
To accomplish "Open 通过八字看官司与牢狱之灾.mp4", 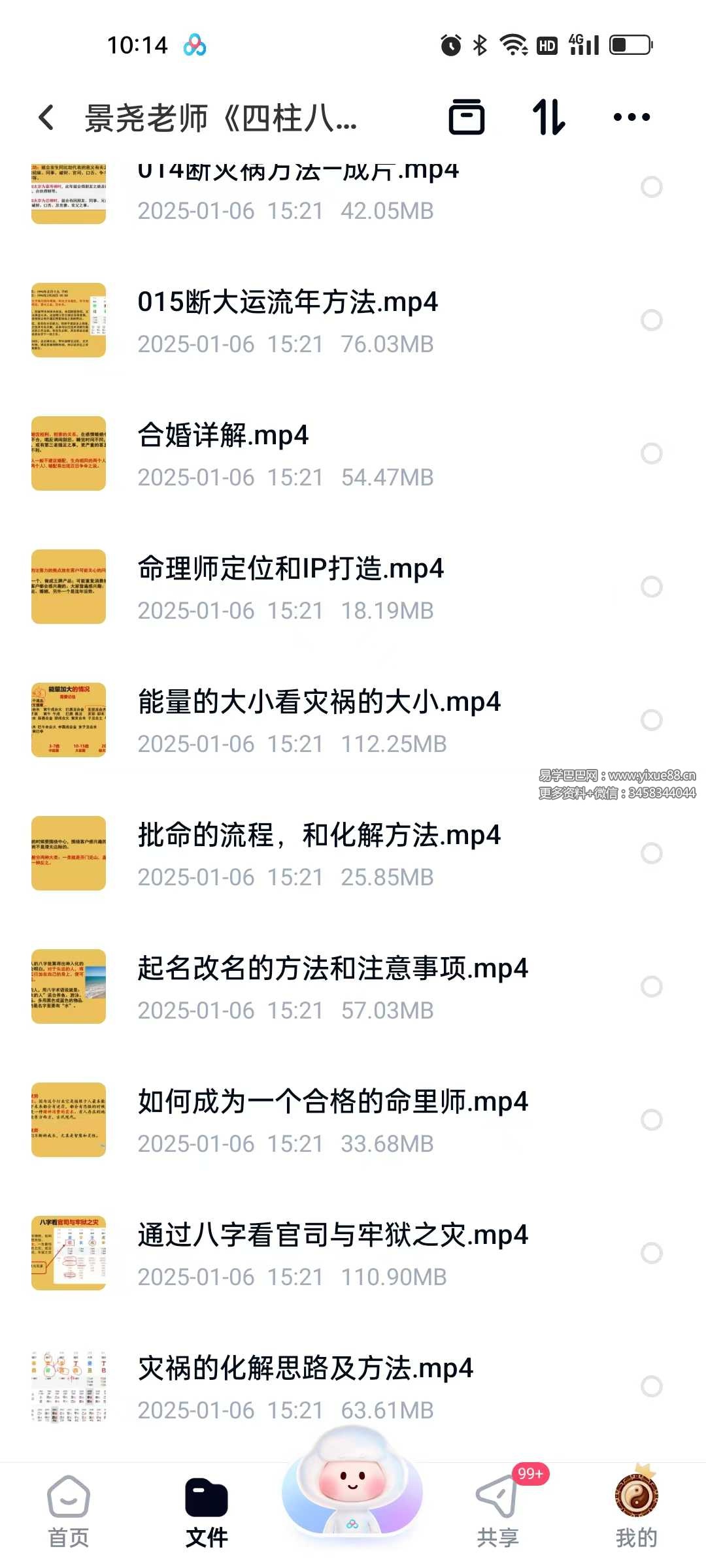I will point(332,1253).
